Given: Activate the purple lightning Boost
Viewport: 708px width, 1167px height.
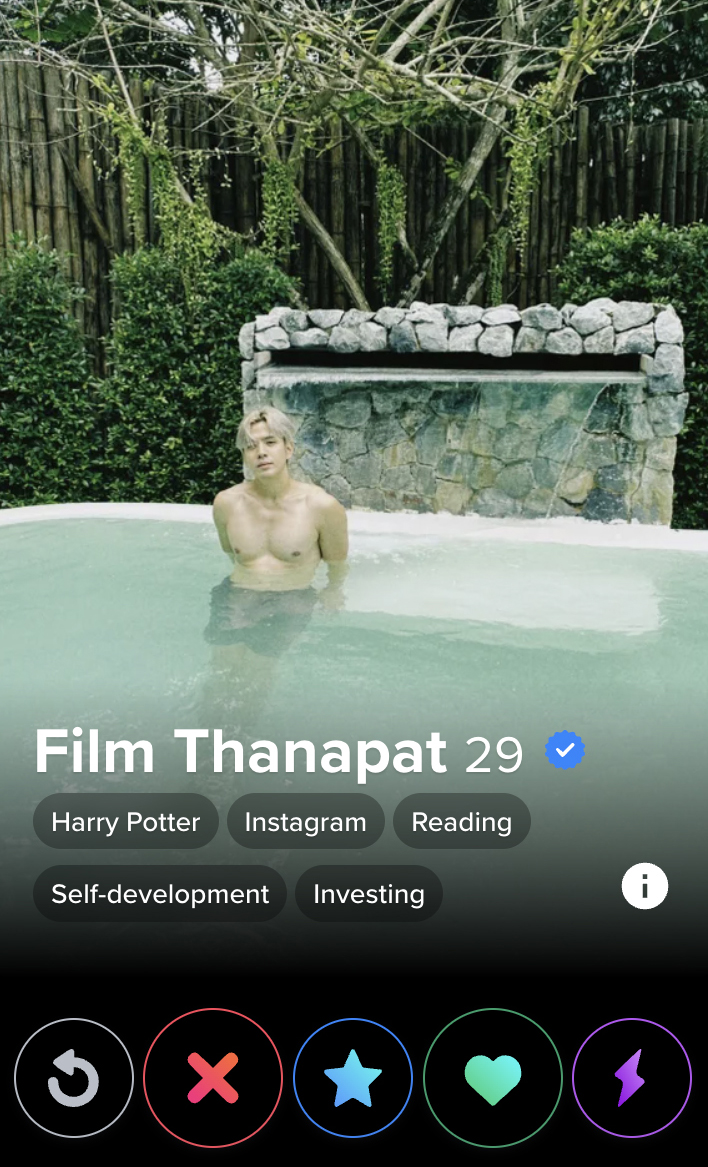Looking at the screenshot, I should pos(631,1078).
